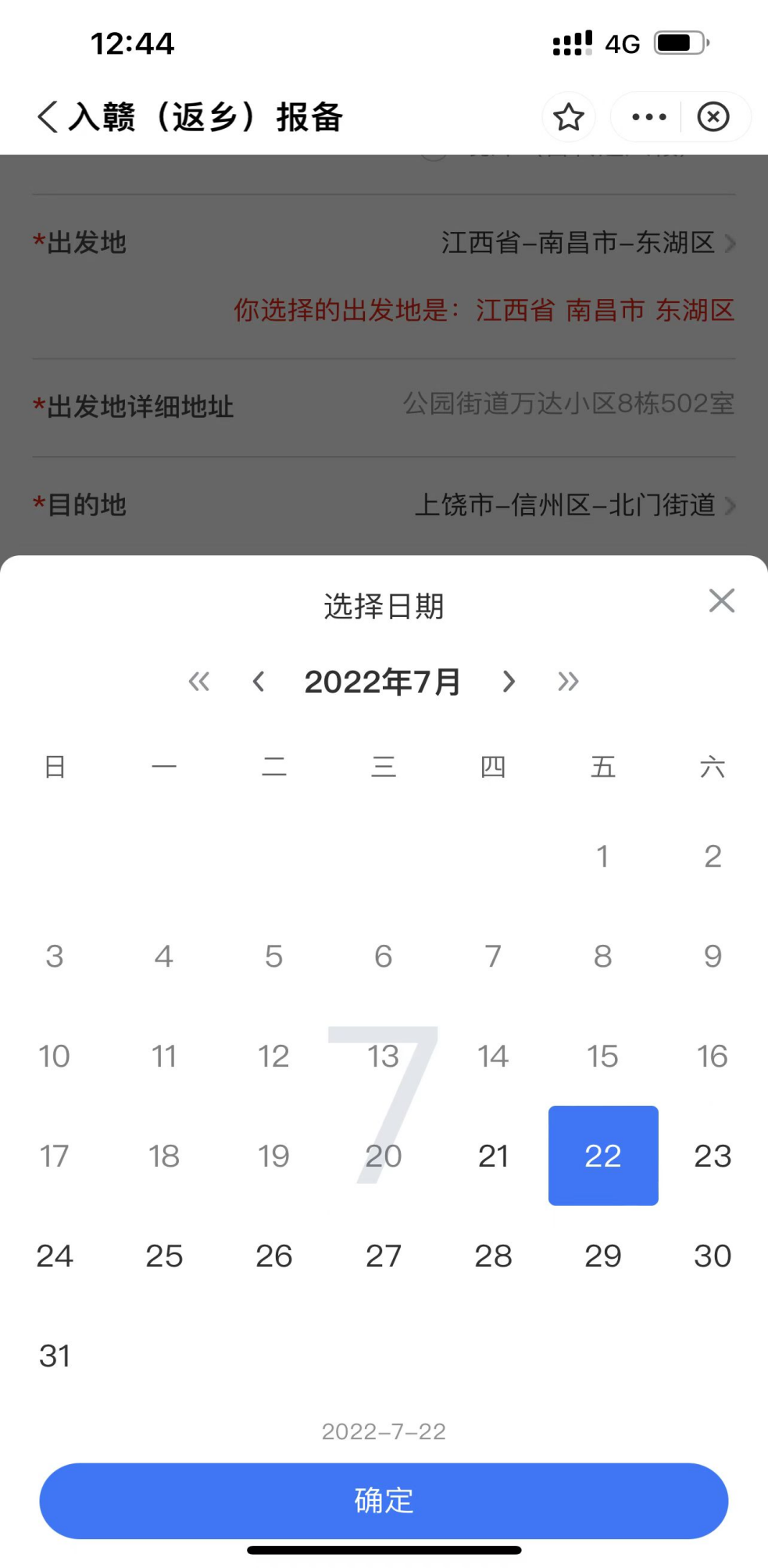768x1568 pixels.
Task: Pick July 24 on the calendar
Action: click(x=55, y=1256)
